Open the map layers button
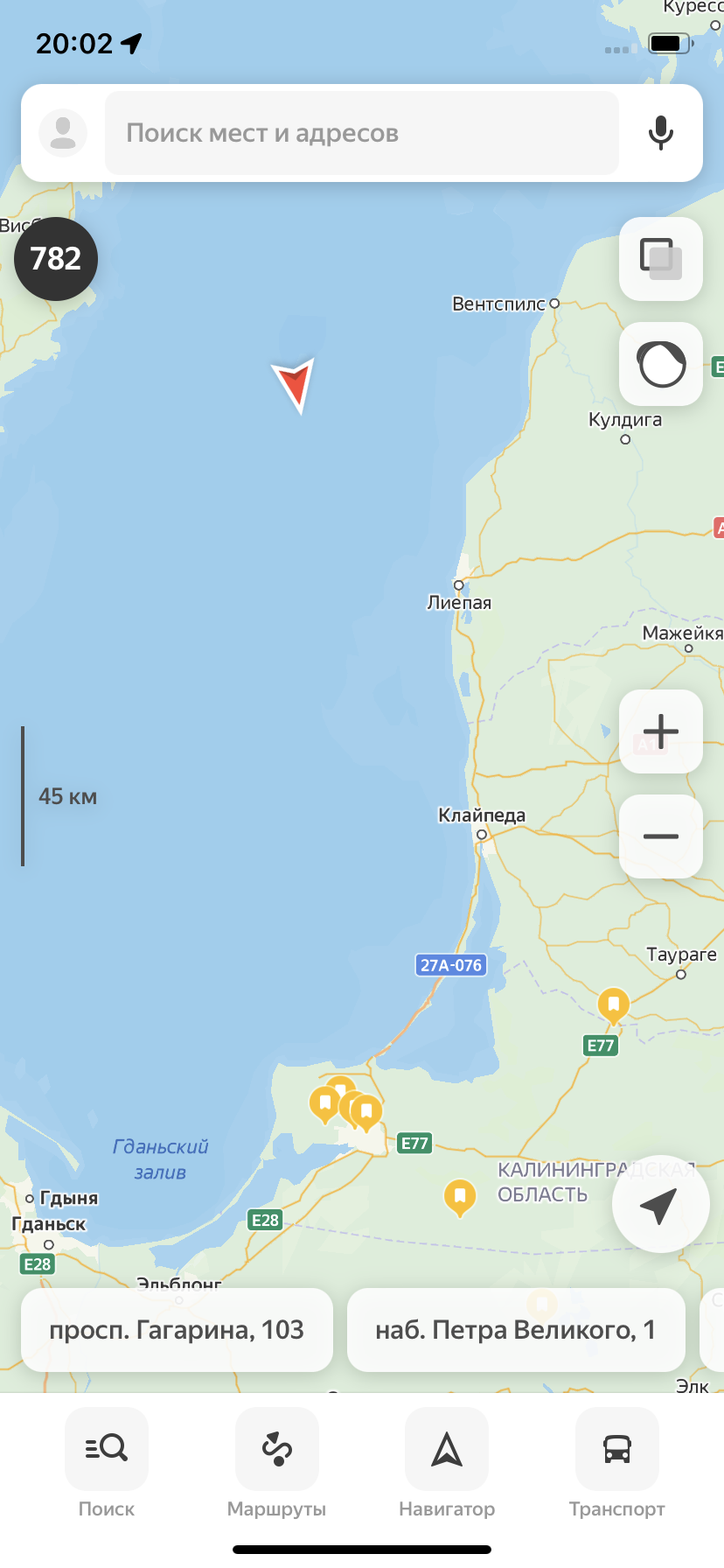This screenshot has width=724, height=1568. point(661,259)
